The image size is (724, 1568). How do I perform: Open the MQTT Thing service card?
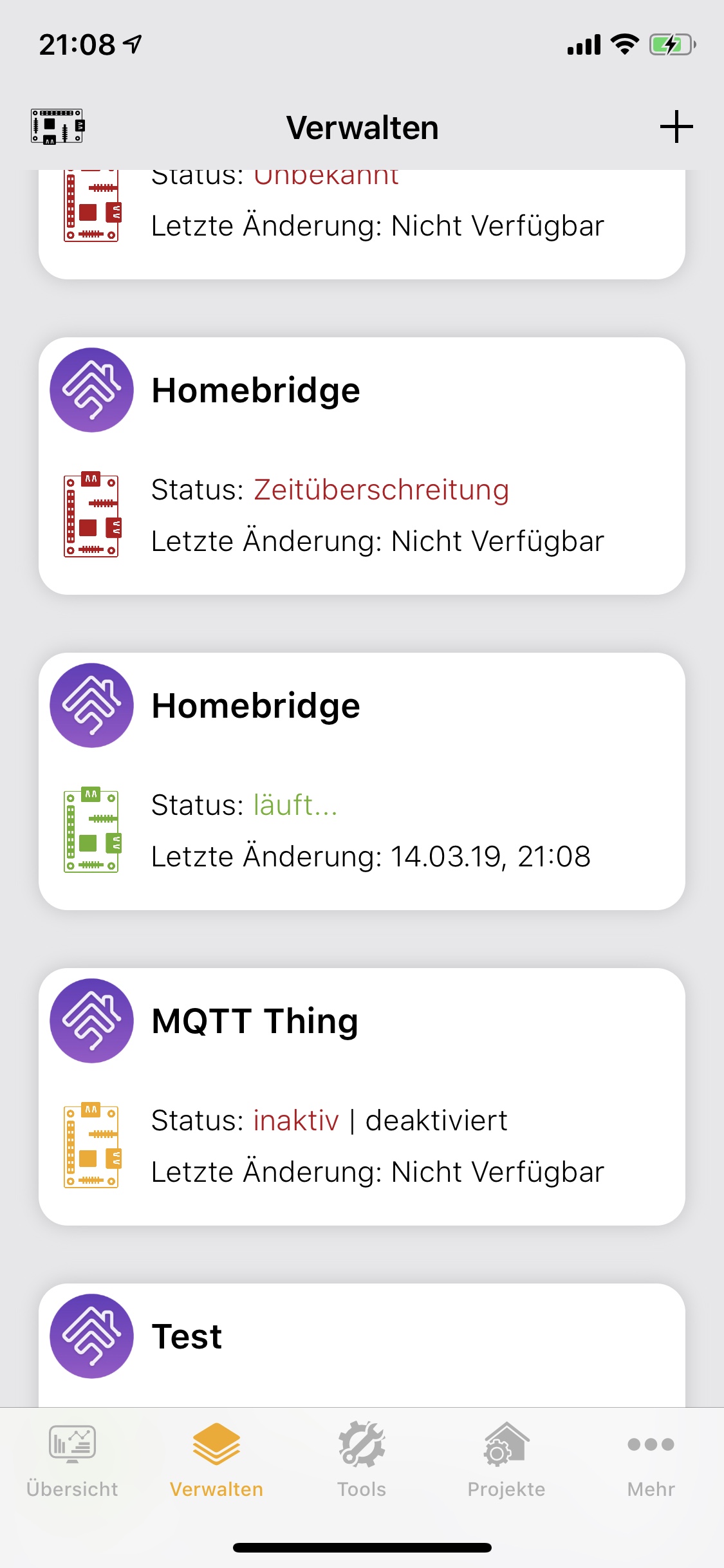pos(362,1096)
